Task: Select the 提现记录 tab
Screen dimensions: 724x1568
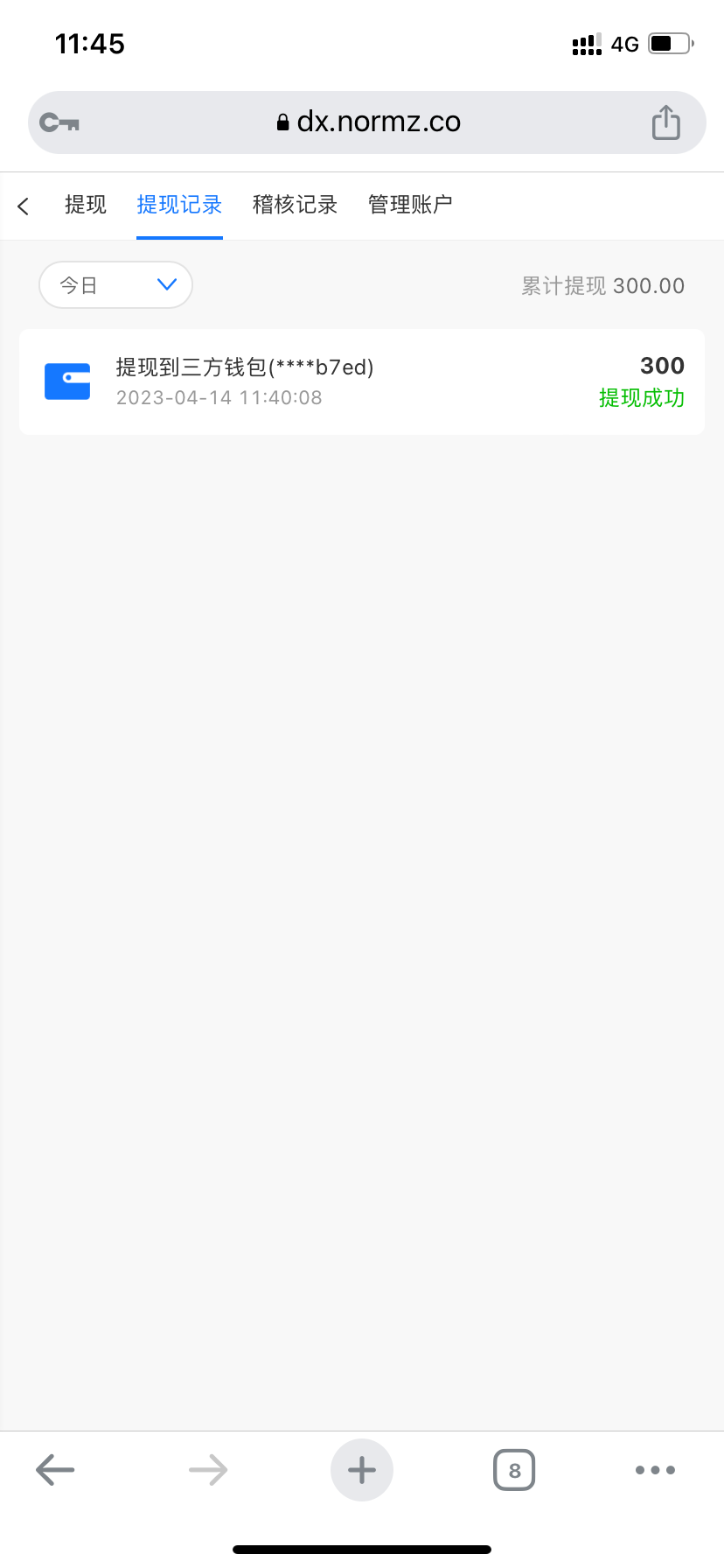Action: click(179, 205)
